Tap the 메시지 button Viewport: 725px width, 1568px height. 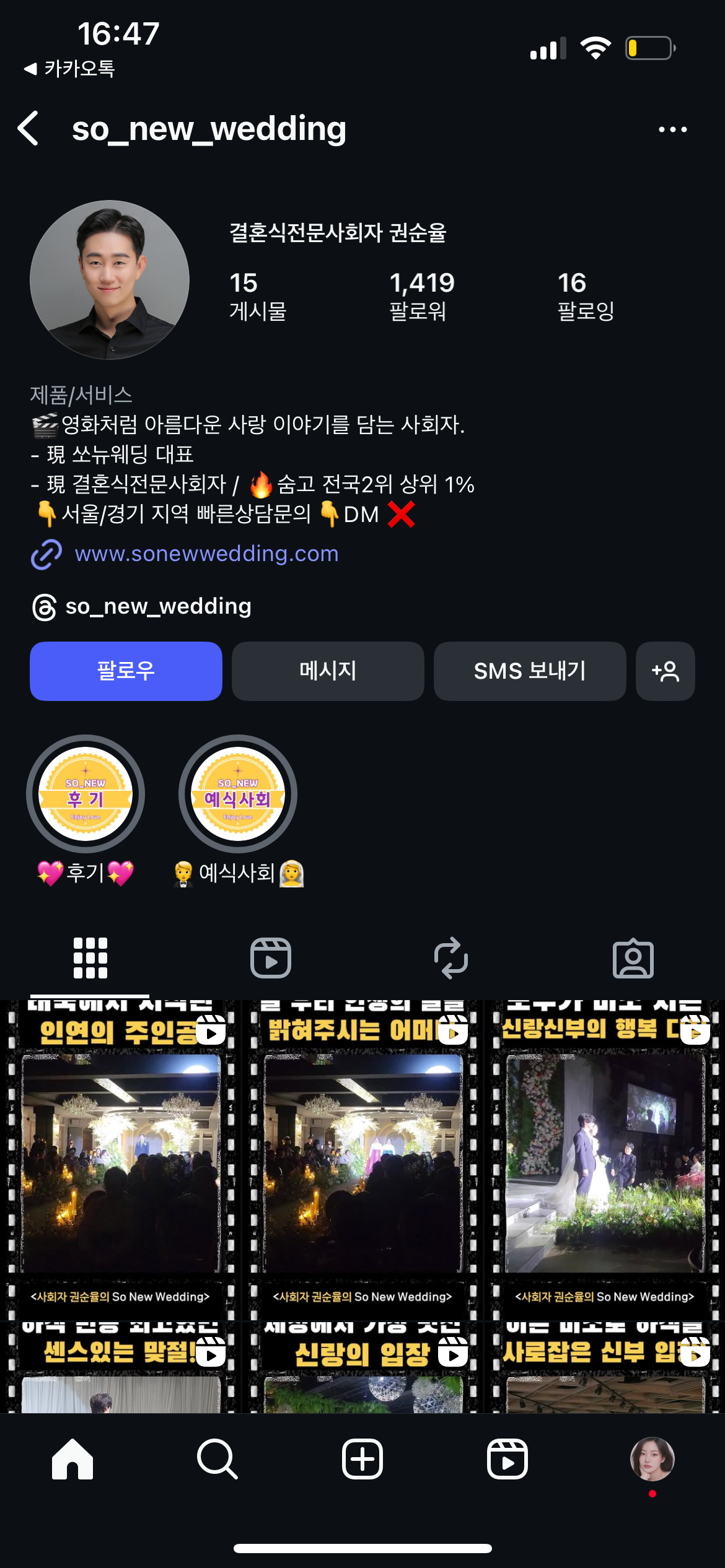coord(328,671)
